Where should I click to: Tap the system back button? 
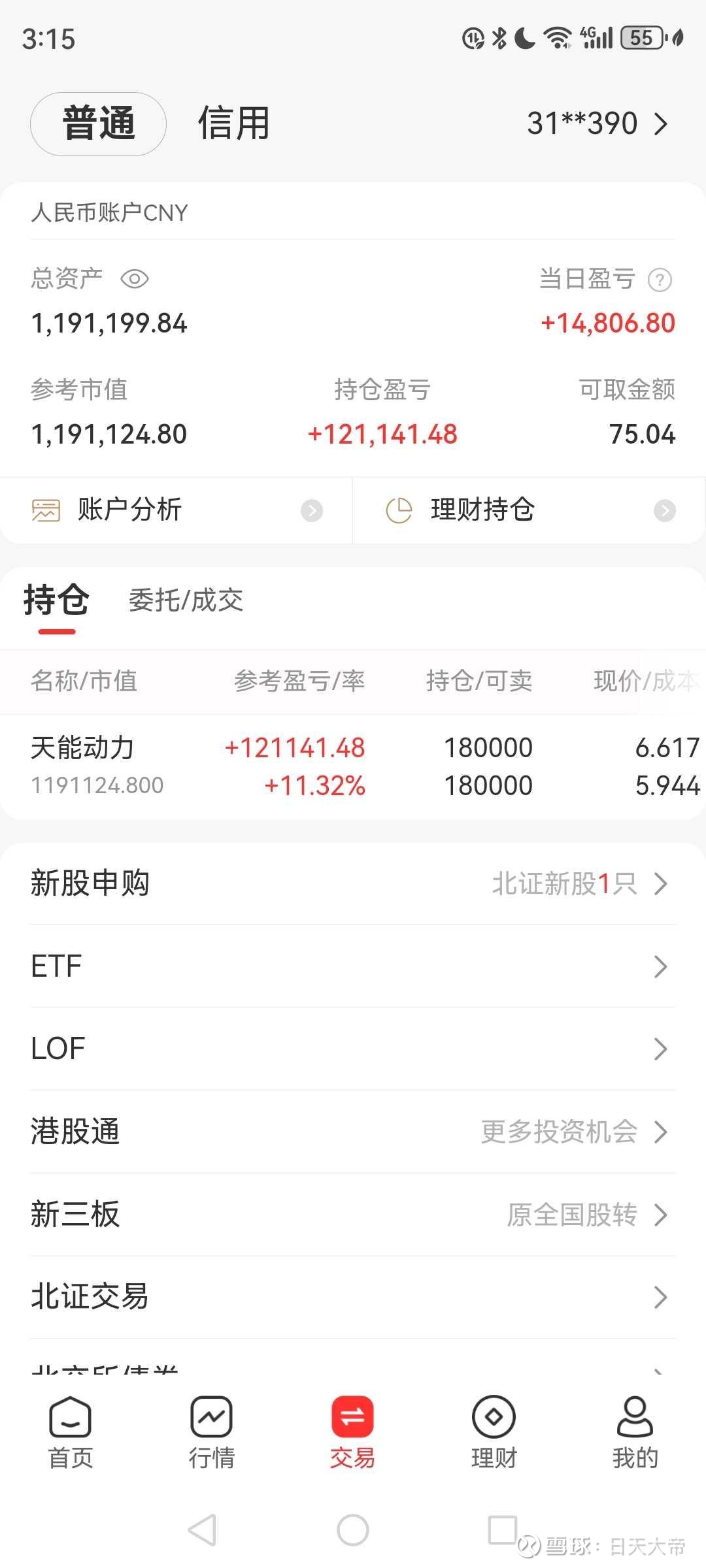(203, 1529)
